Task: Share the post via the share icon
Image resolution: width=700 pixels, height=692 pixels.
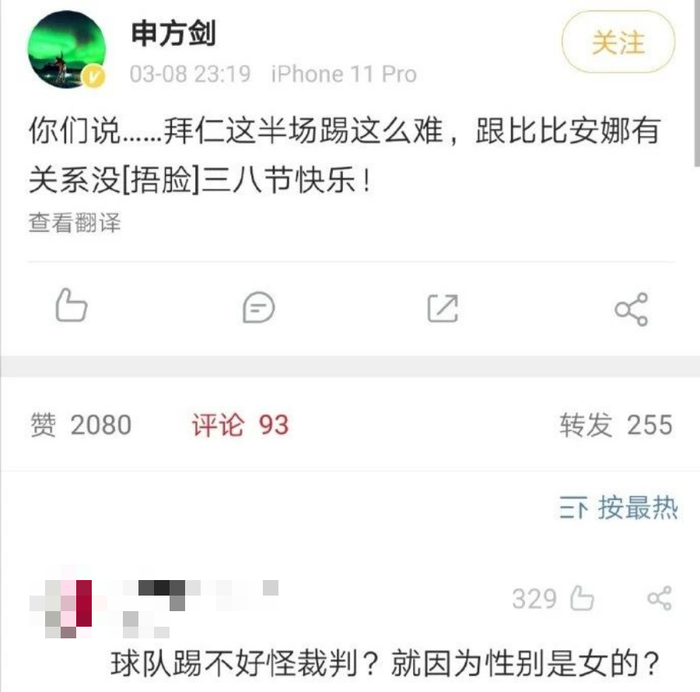Action: tap(630, 308)
